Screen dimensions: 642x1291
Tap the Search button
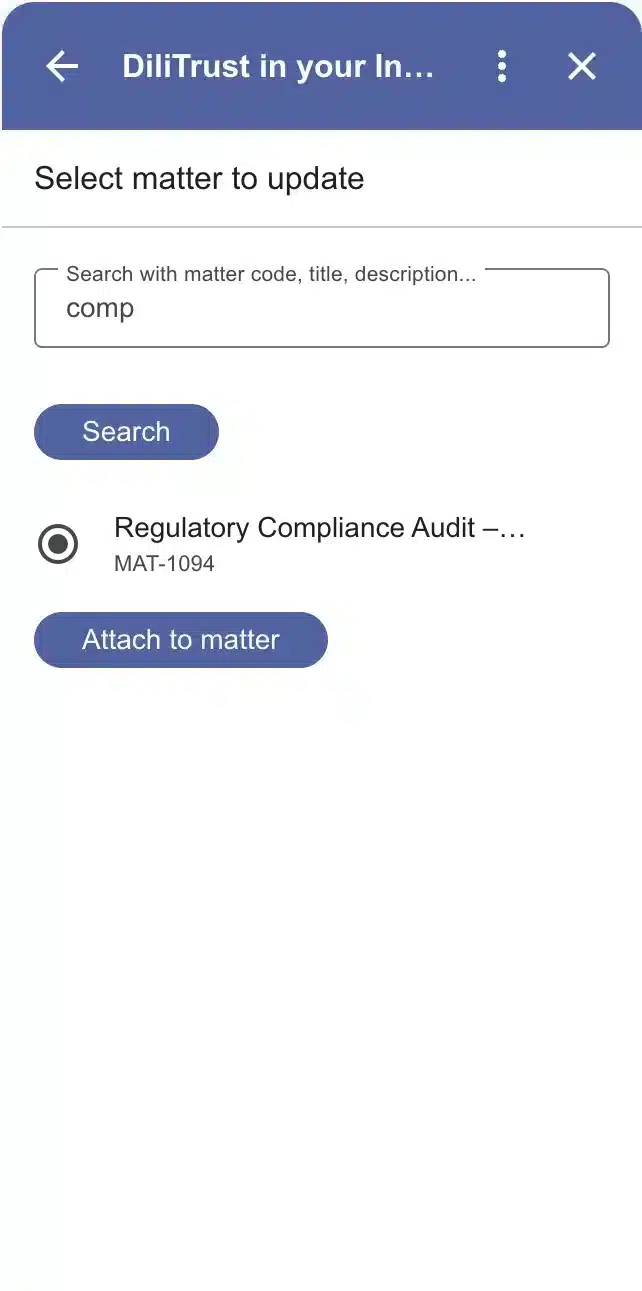(126, 432)
